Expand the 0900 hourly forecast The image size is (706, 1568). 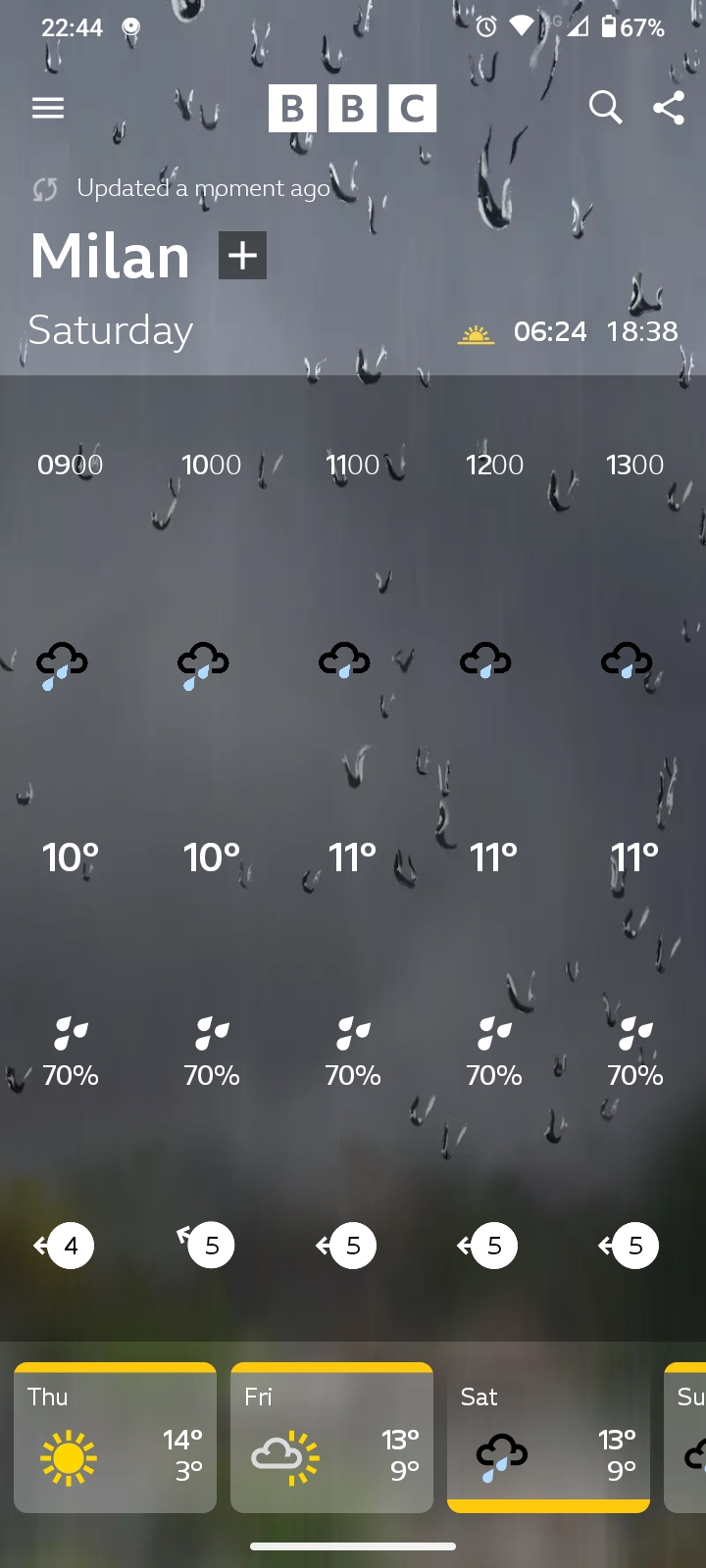[71, 853]
